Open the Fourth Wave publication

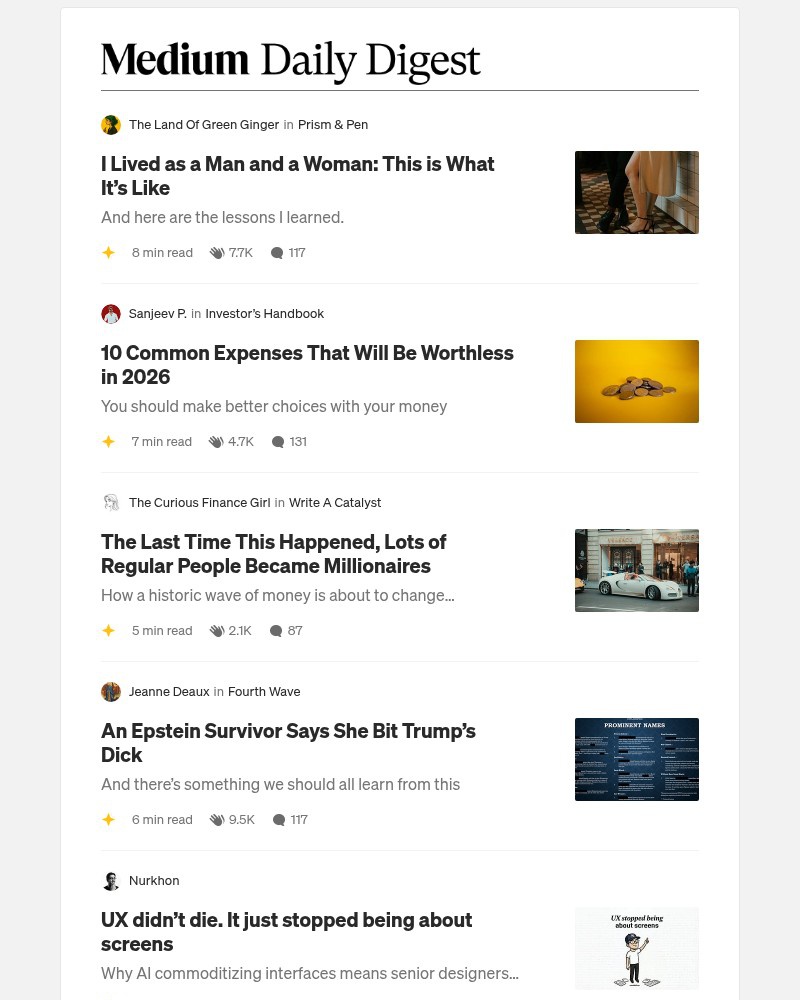[263, 692]
